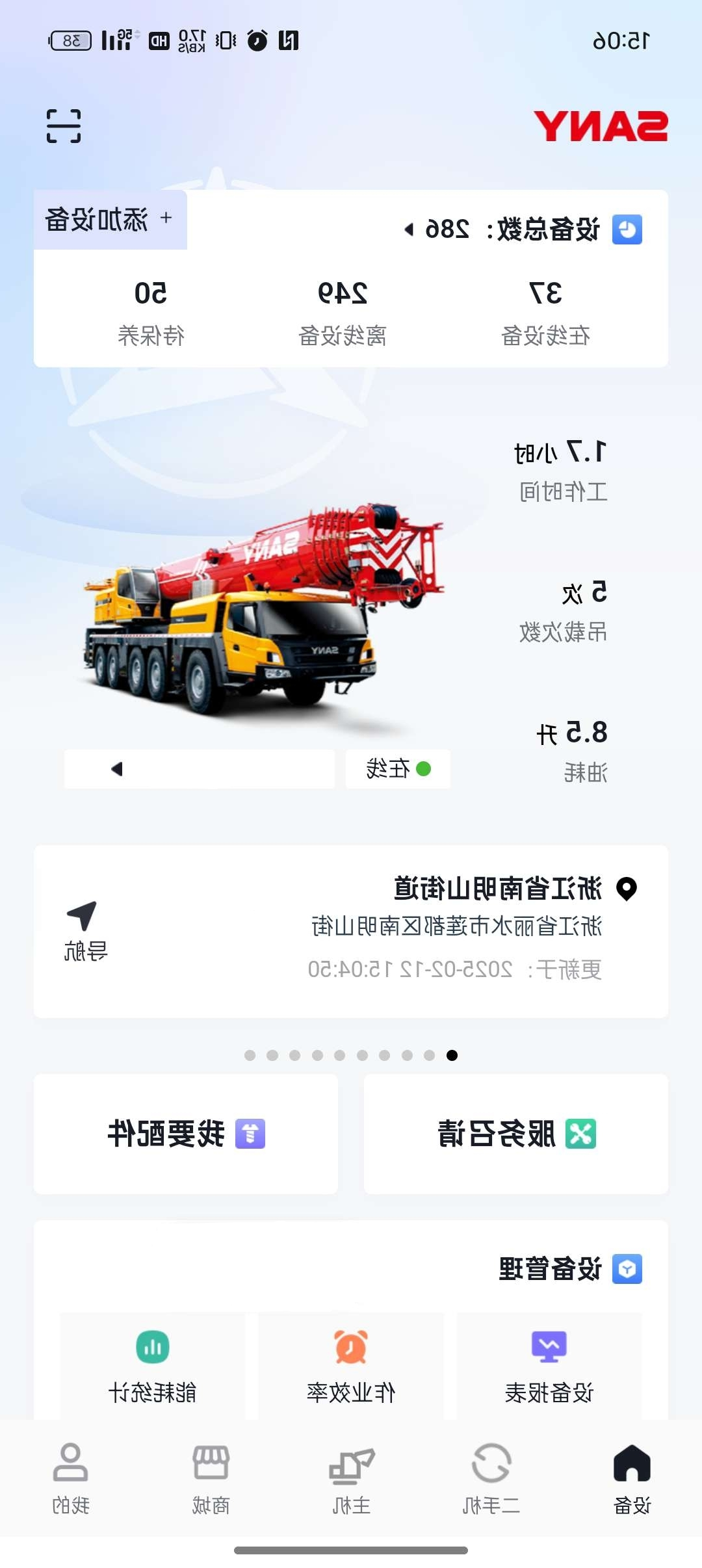This screenshot has width=702, height=1568.
Task: Tap 添加设备 to add a device
Action: 110,220
